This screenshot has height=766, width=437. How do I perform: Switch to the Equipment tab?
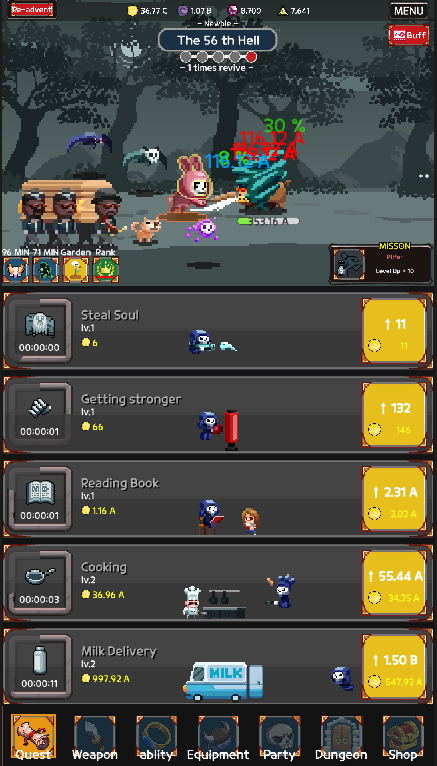coord(218,738)
